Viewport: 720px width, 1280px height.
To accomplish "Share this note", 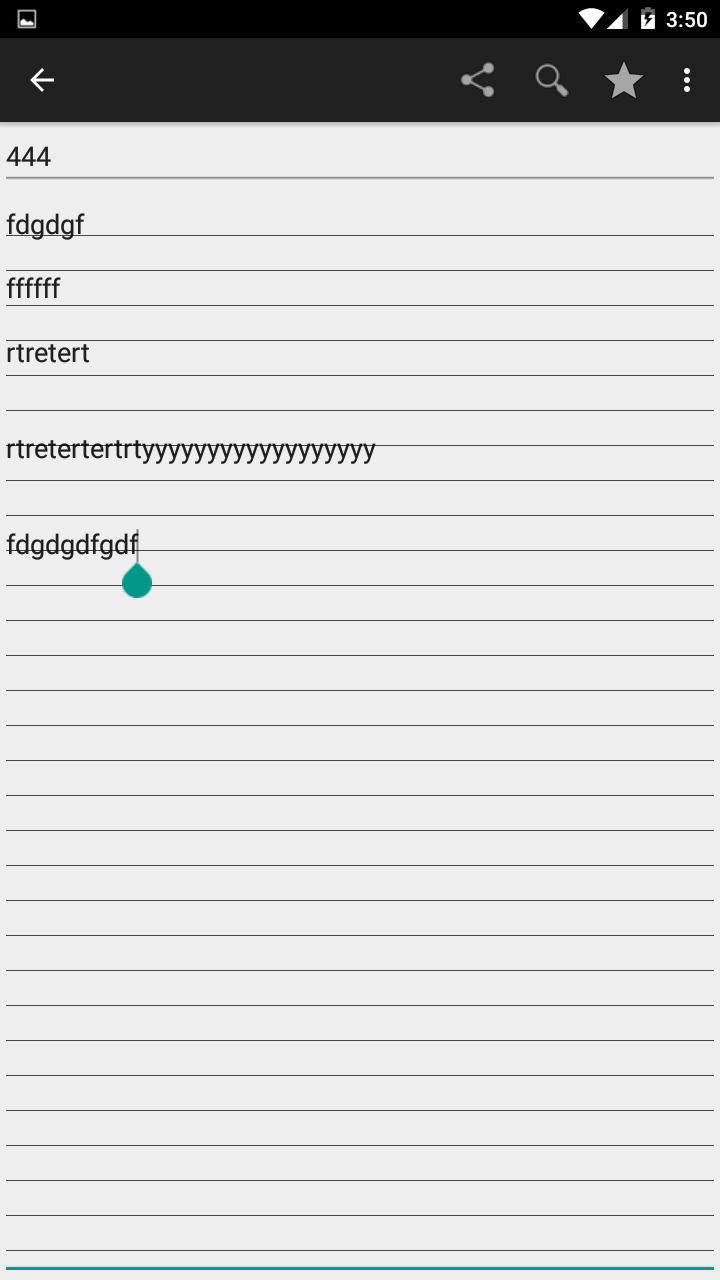I will click(x=478, y=80).
